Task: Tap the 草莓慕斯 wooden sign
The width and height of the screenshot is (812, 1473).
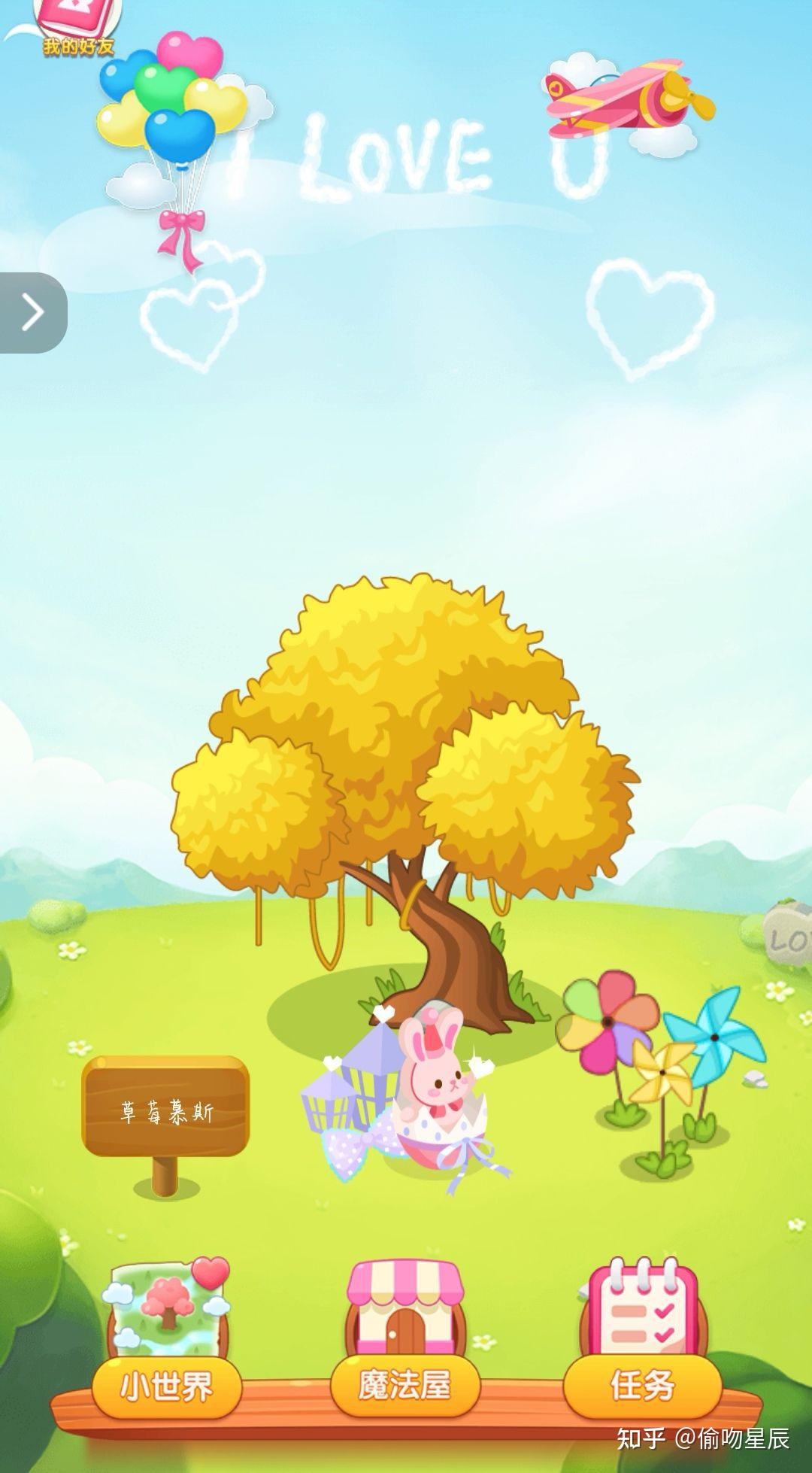Action: (165, 1112)
